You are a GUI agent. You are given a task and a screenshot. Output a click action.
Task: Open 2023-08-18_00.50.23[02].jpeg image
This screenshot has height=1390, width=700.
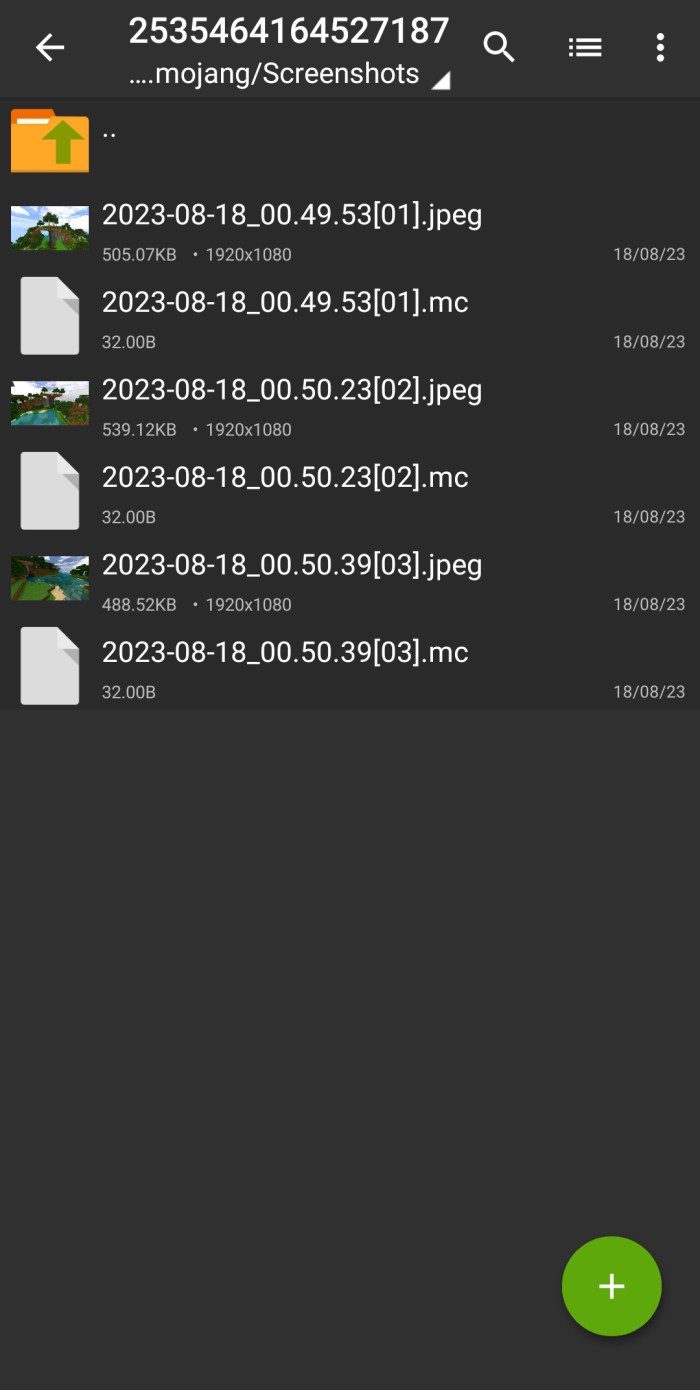[350, 404]
